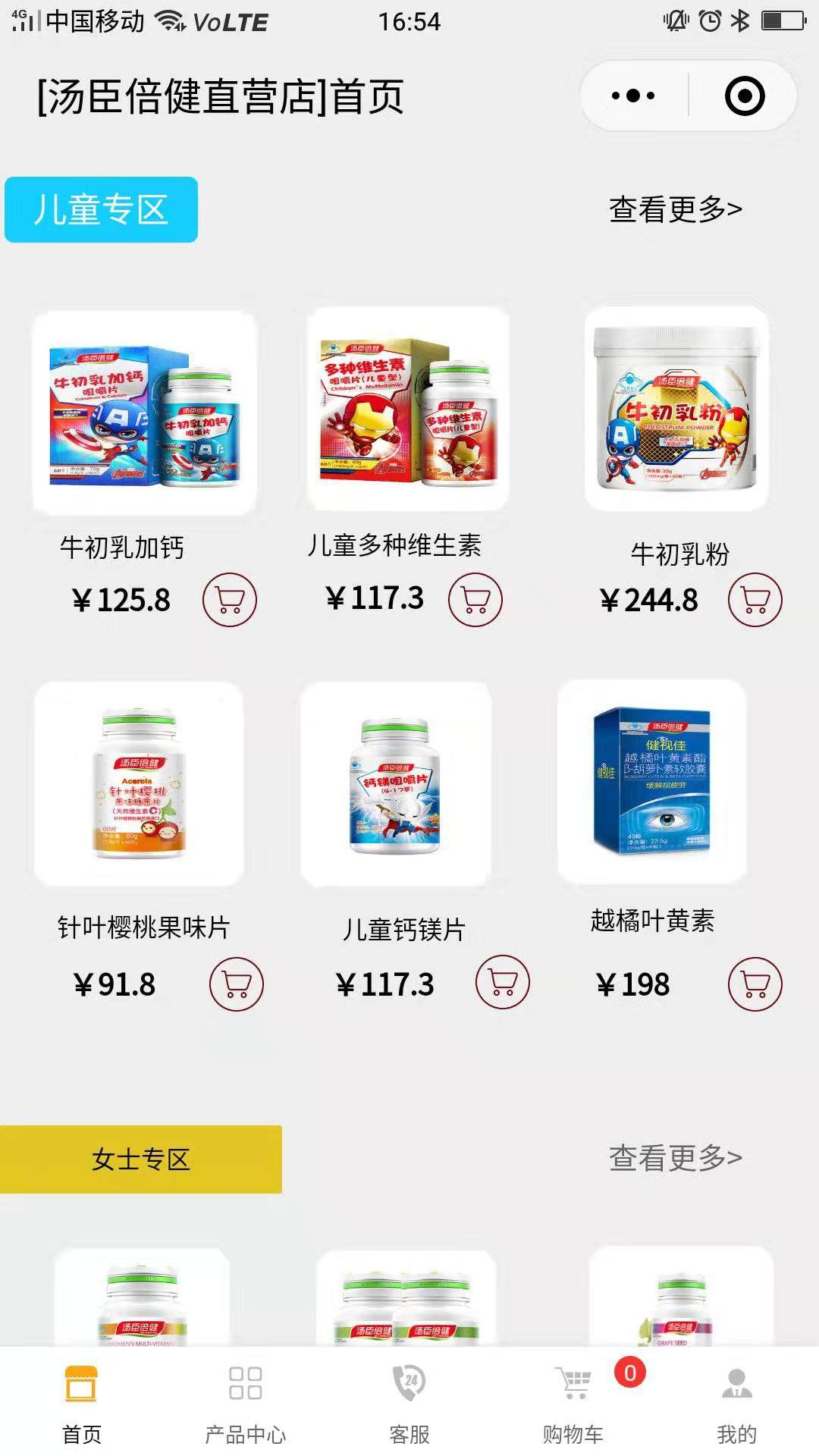View more in 女士专区 via 查看更多
This screenshot has width=819, height=1456.
[675, 1158]
